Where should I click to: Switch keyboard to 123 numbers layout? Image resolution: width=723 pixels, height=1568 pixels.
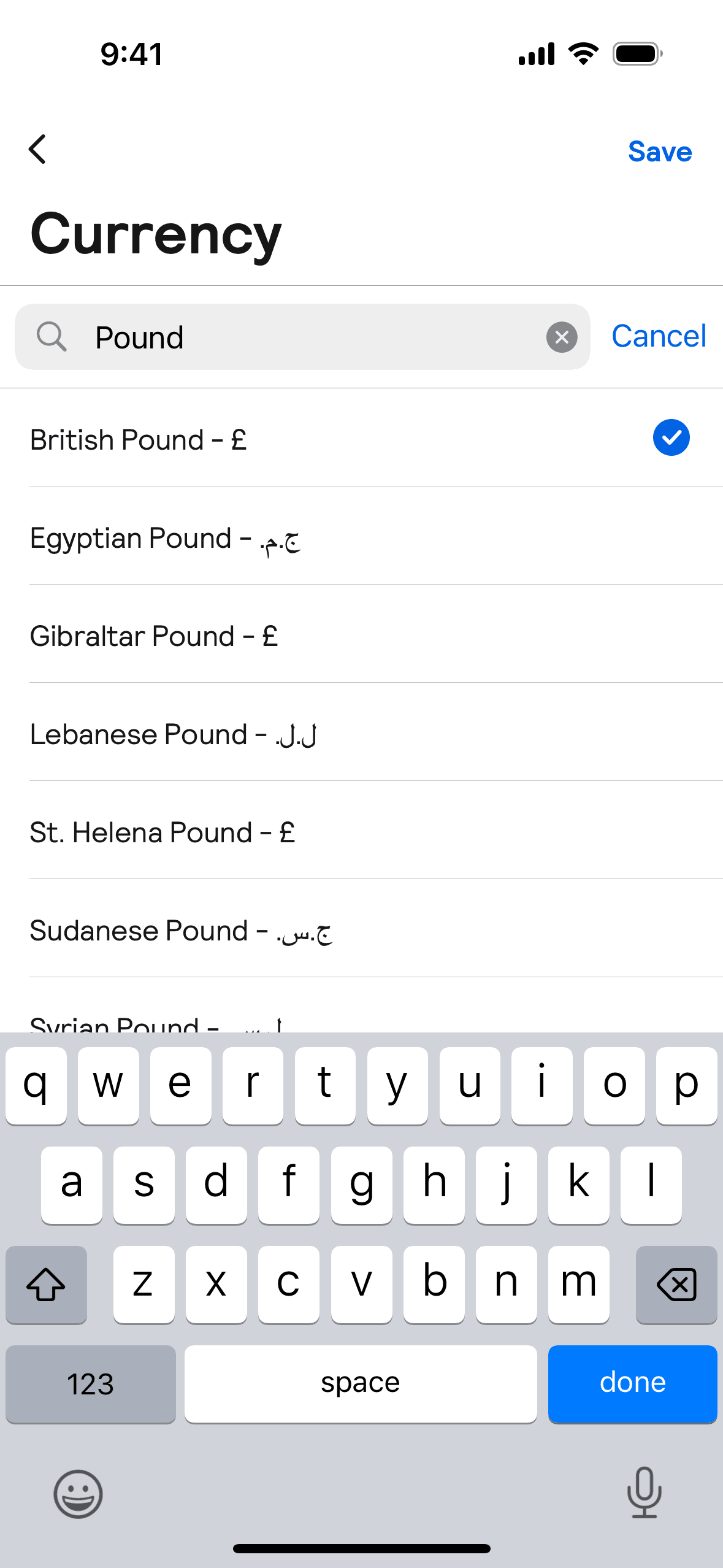91,1383
